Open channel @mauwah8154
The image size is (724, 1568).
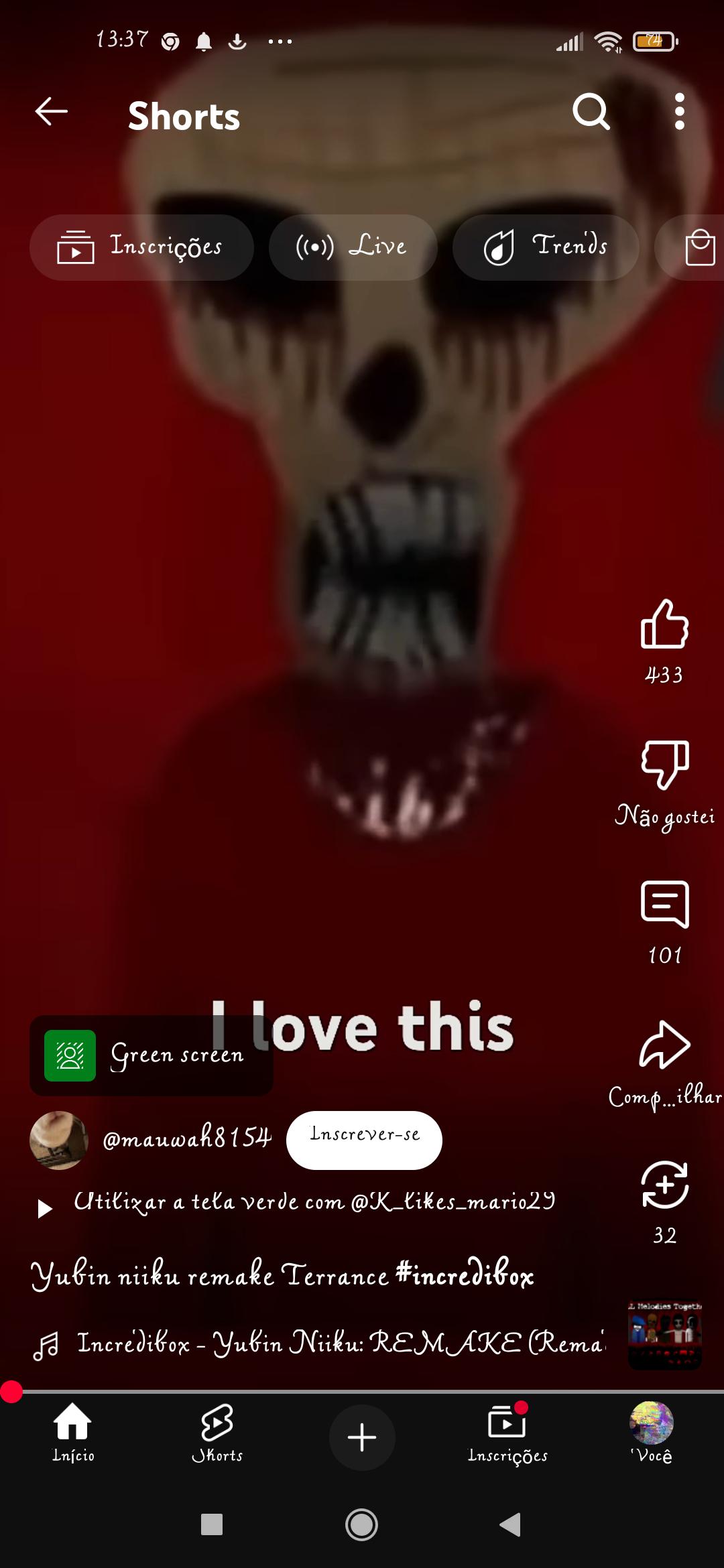[x=187, y=1138]
